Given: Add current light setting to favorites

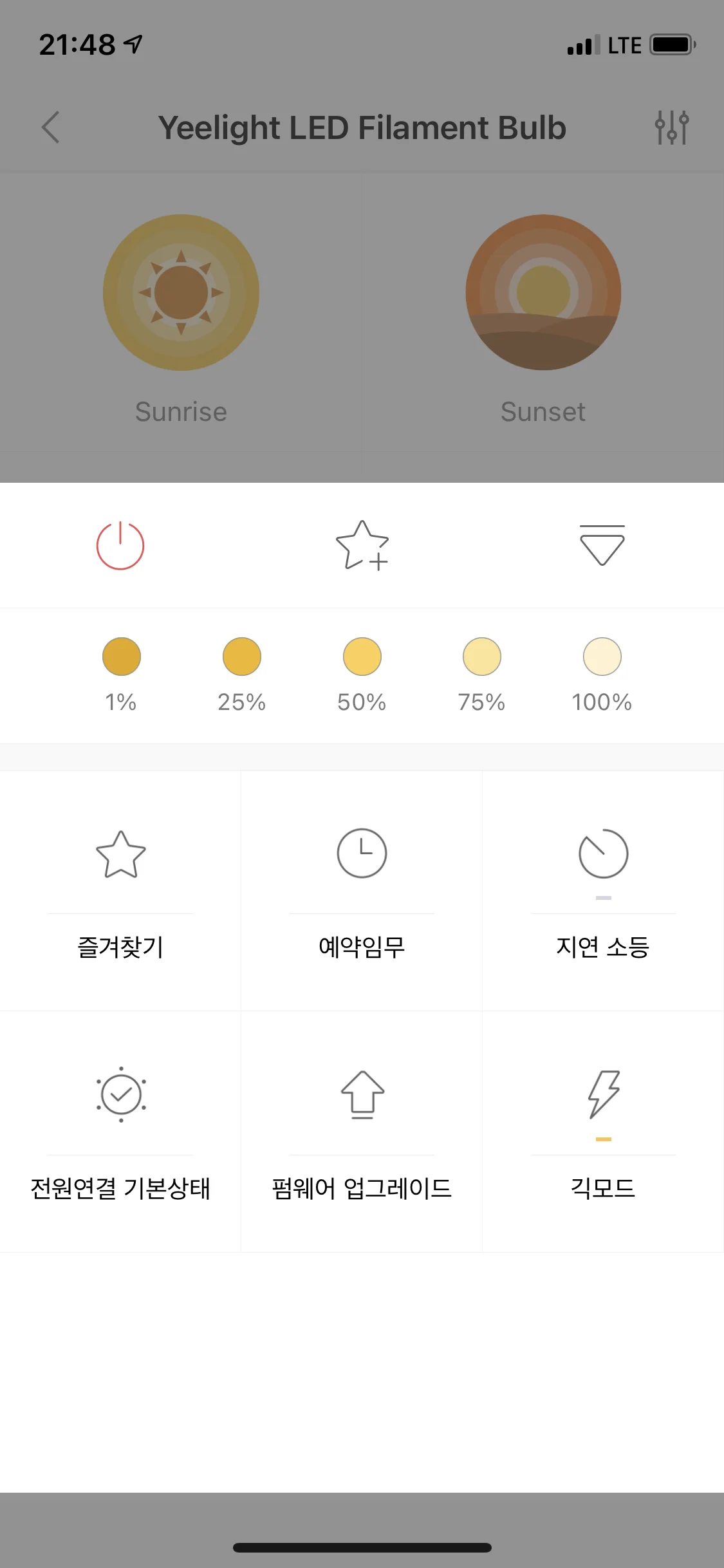Looking at the screenshot, I should pos(362,546).
